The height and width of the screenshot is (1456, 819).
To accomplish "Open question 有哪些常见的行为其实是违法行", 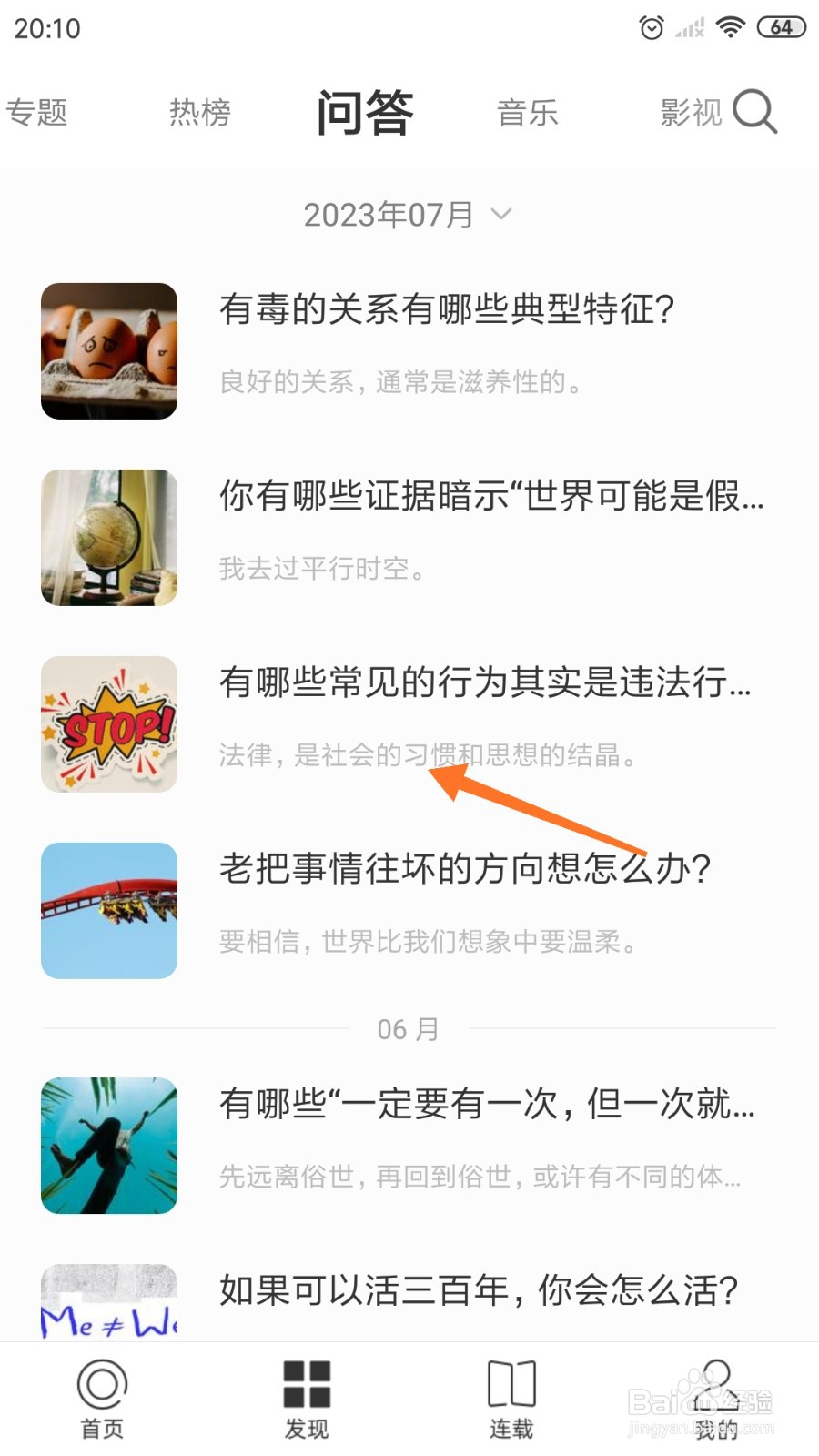I will [409, 723].
